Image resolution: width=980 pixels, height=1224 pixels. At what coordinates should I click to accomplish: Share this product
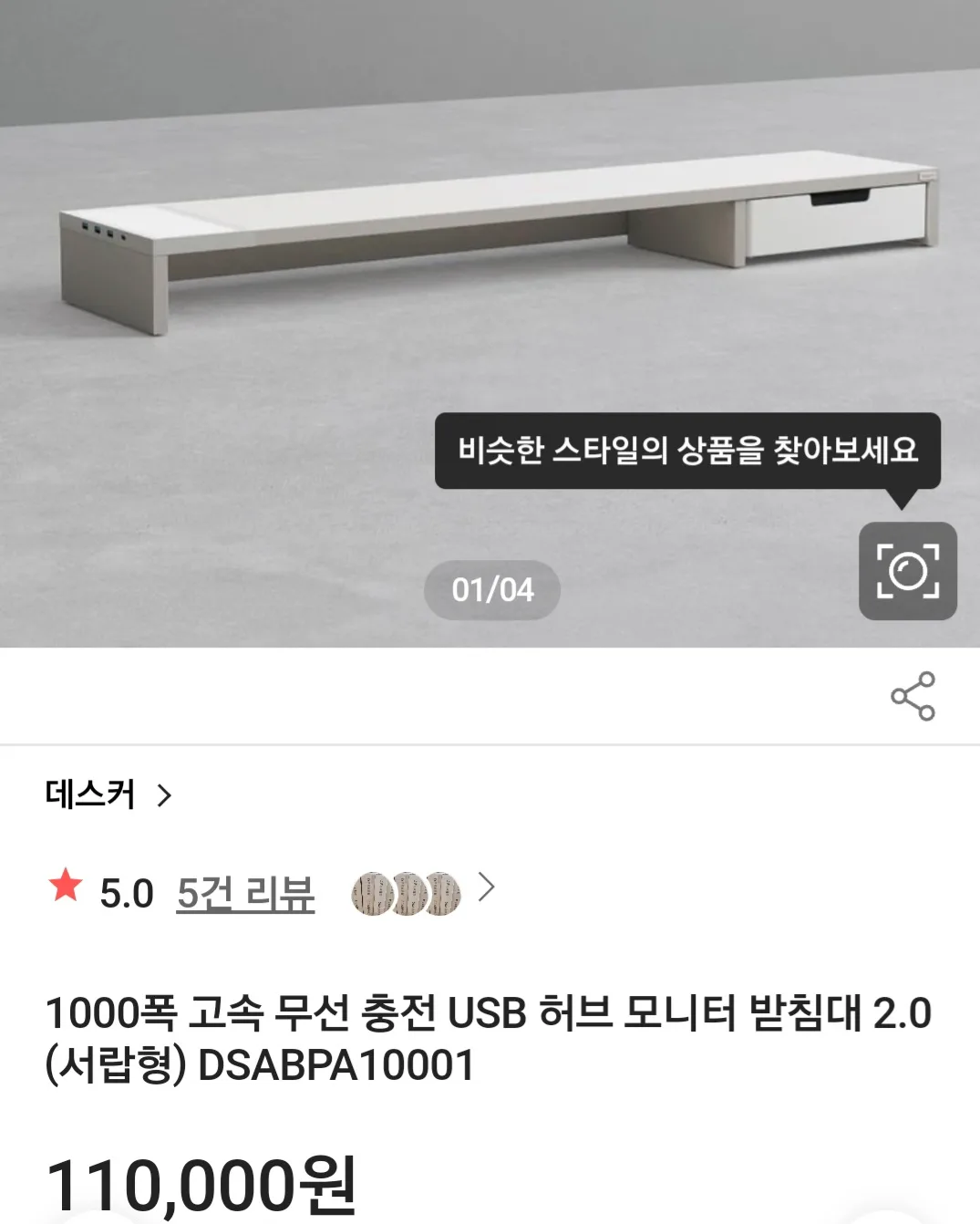tap(913, 696)
